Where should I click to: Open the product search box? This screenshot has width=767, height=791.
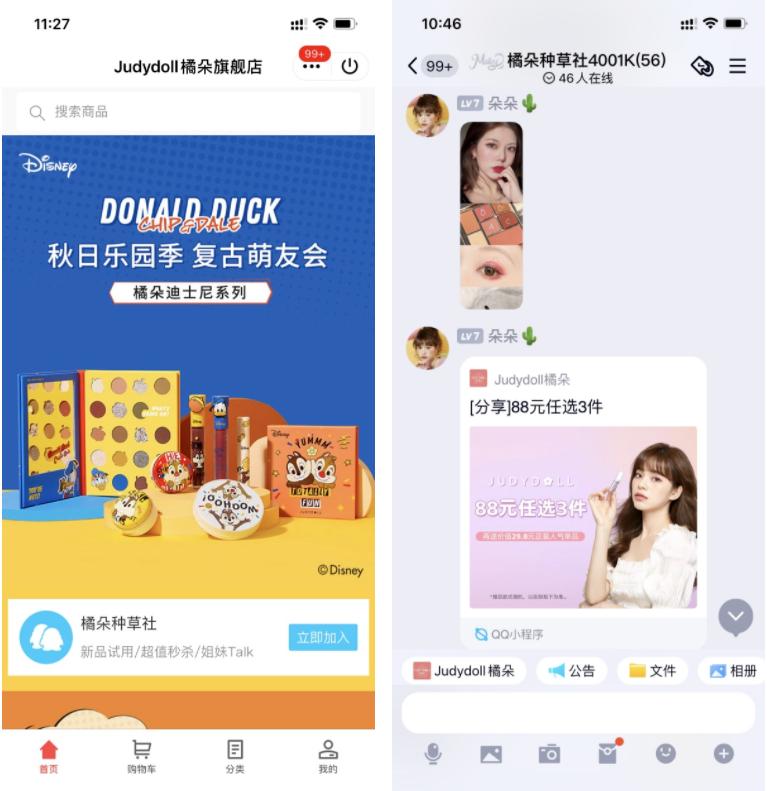tap(188, 112)
